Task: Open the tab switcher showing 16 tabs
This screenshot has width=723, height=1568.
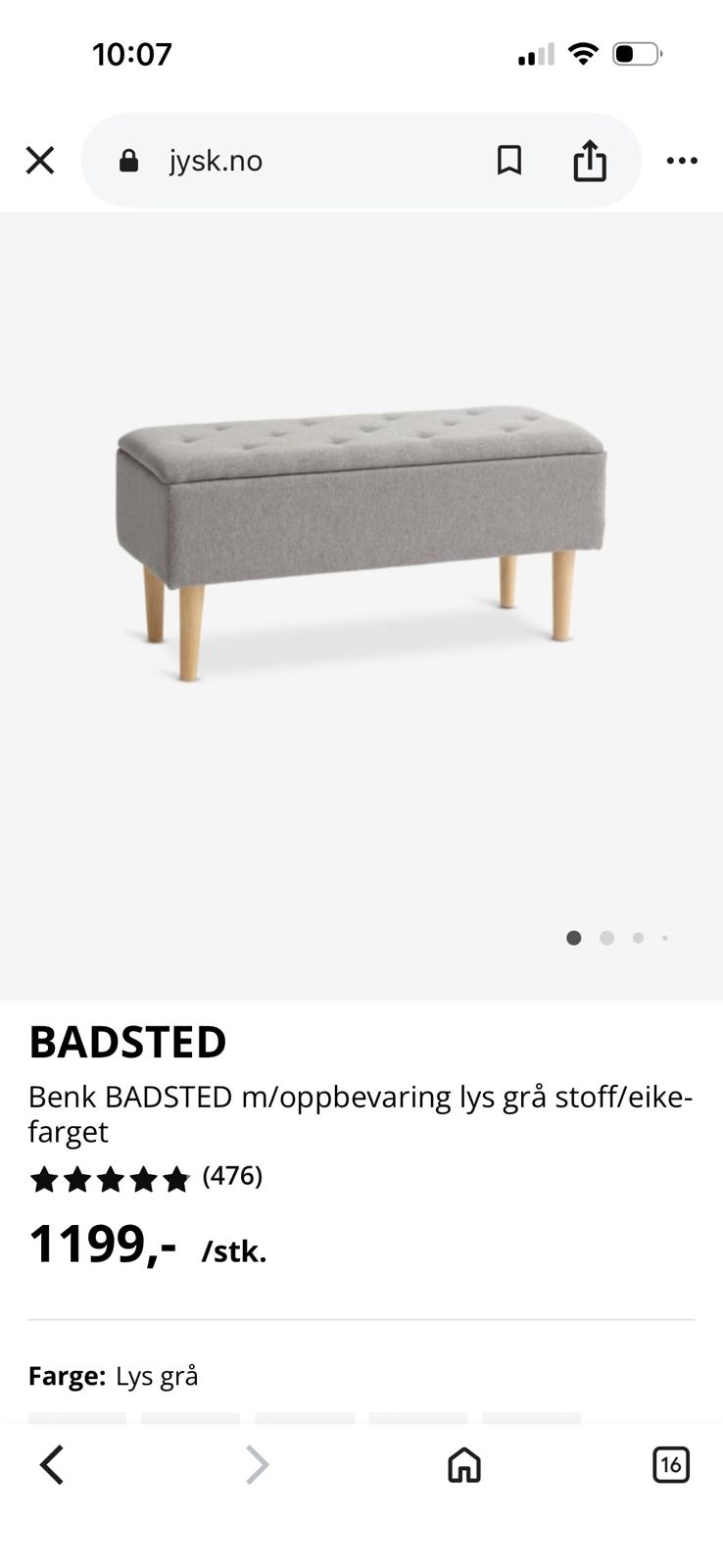Action: (671, 1465)
